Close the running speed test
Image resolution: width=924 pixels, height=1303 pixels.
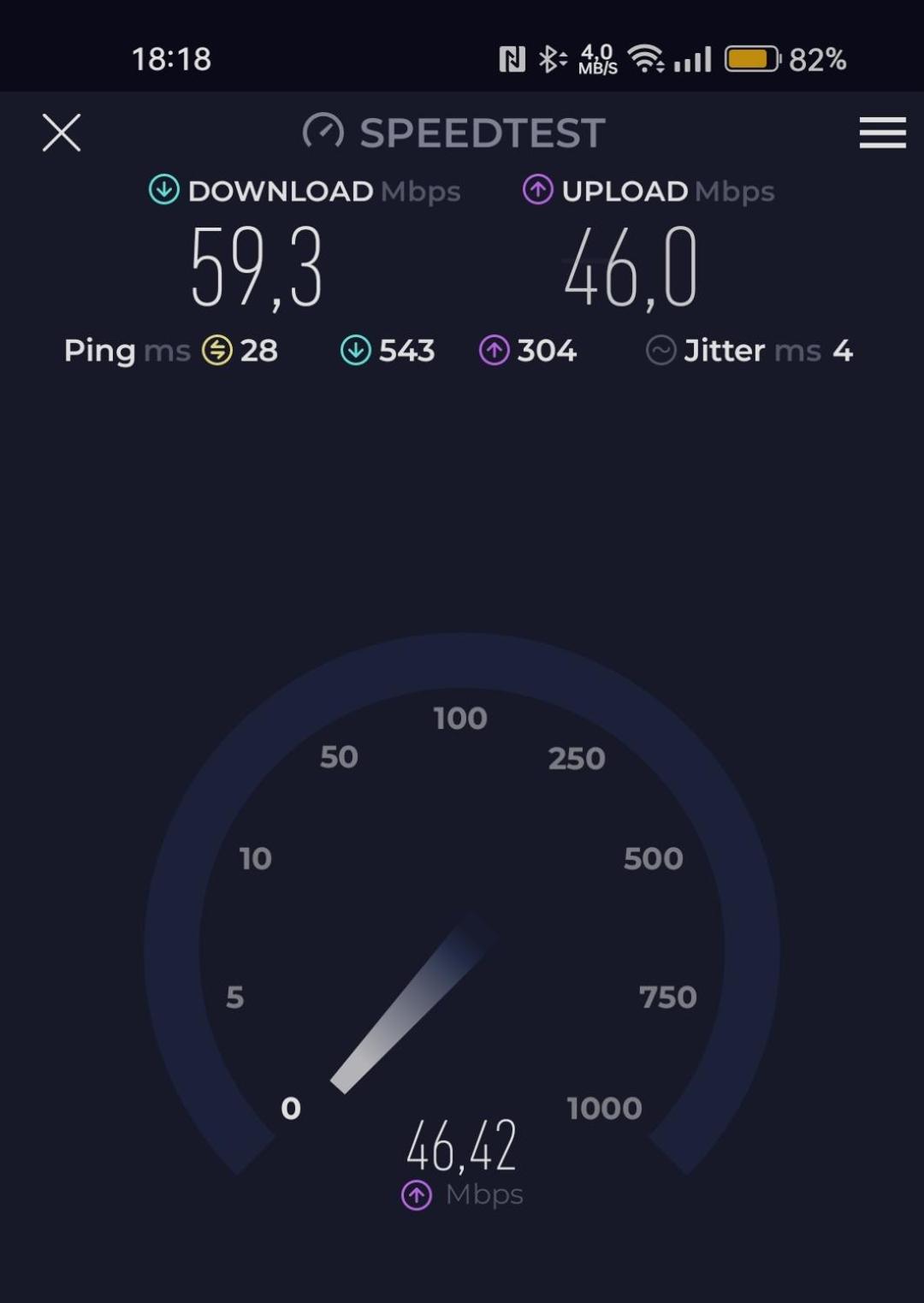pyautogui.click(x=62, y=133)
